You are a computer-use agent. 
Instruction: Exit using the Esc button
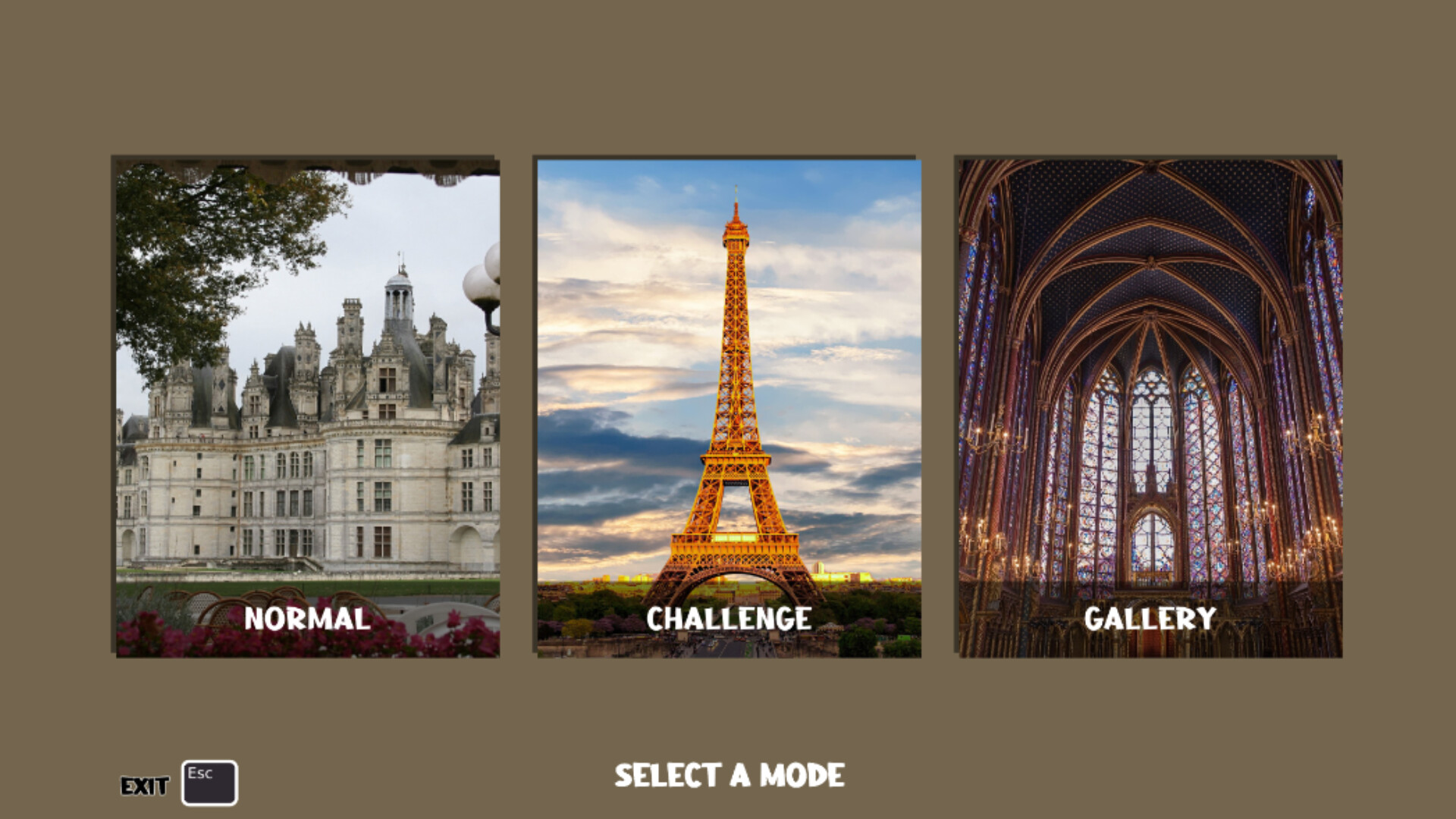point(209,783)
